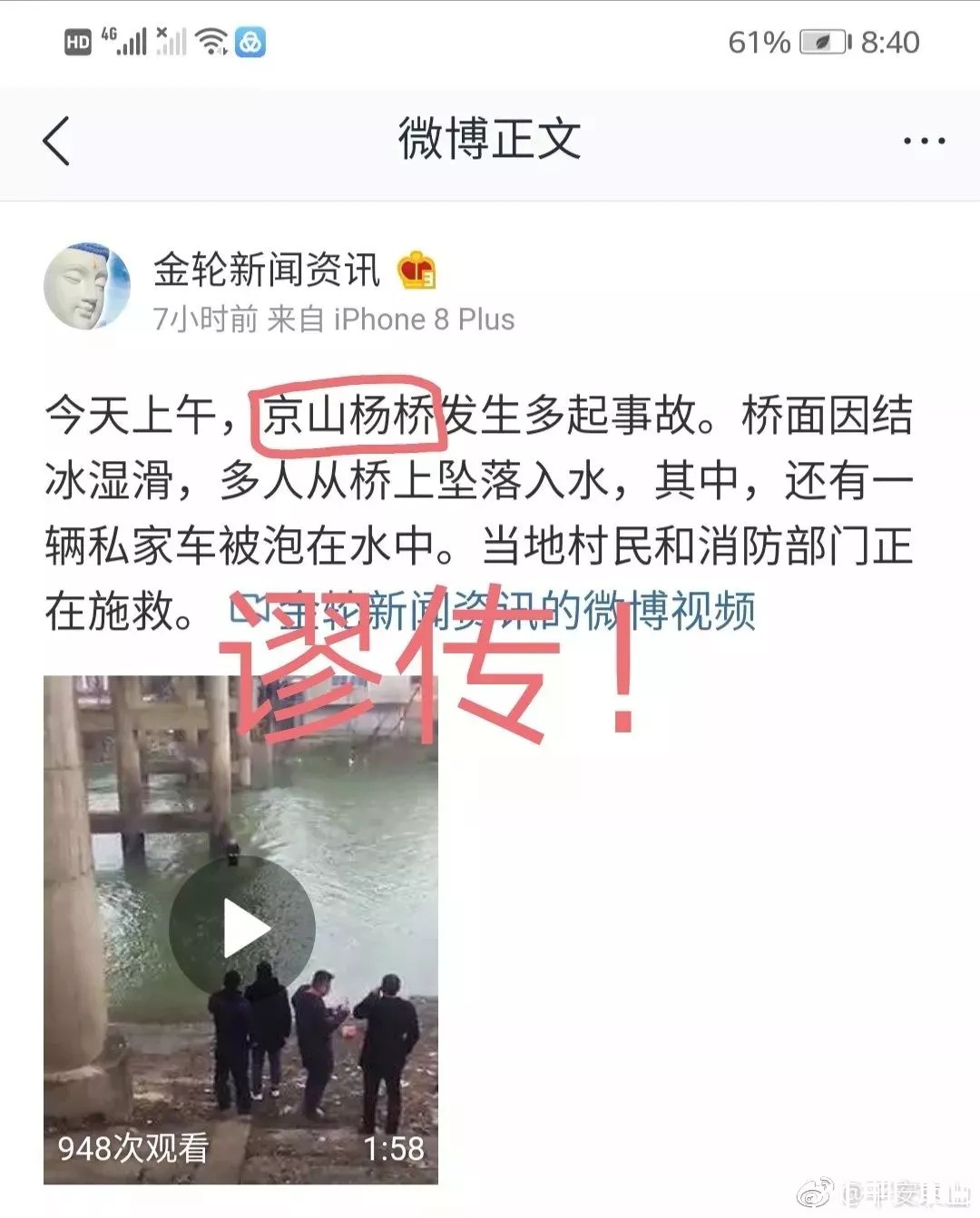Visit the 金轮新闻资讯 account name
Screen dimensions: 980x1218
tap(266, 270)
